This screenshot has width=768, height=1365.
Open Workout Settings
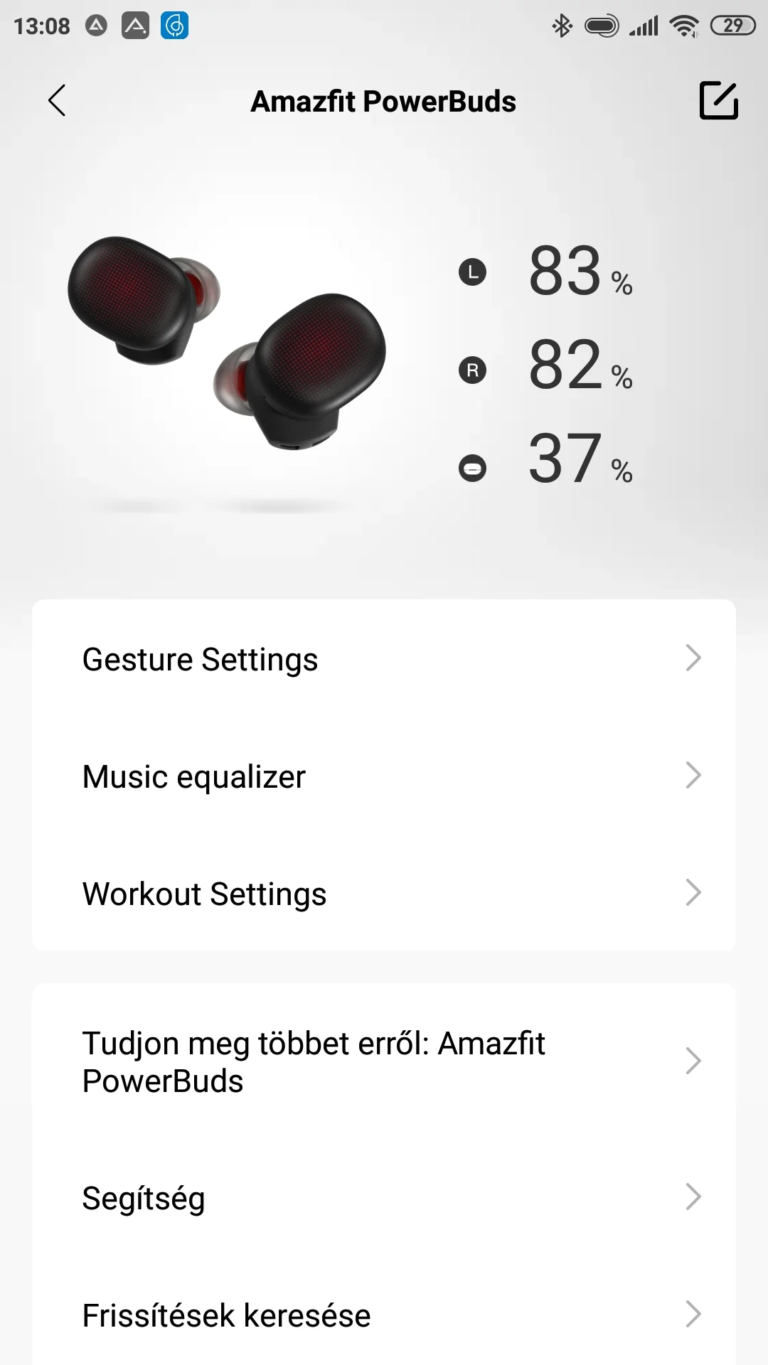tap(204, 893)
